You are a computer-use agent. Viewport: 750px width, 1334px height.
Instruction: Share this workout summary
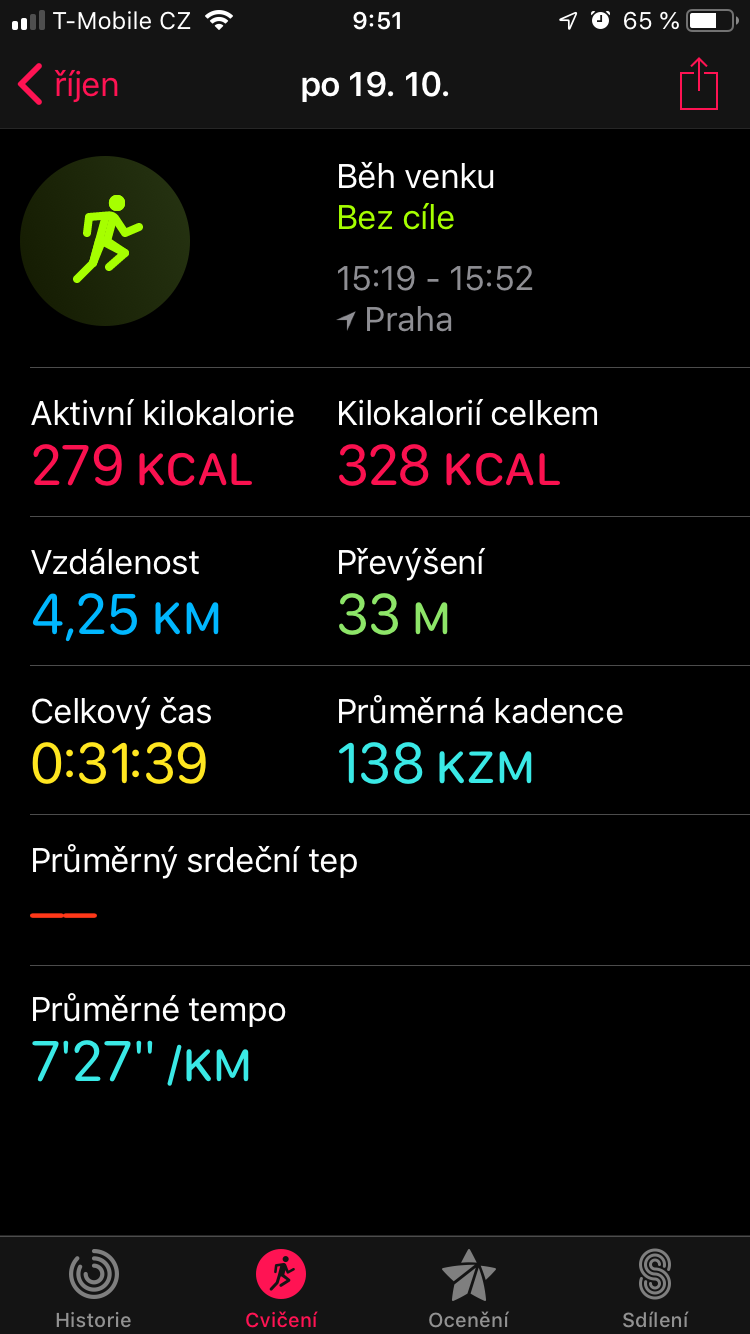pos(699,84)
